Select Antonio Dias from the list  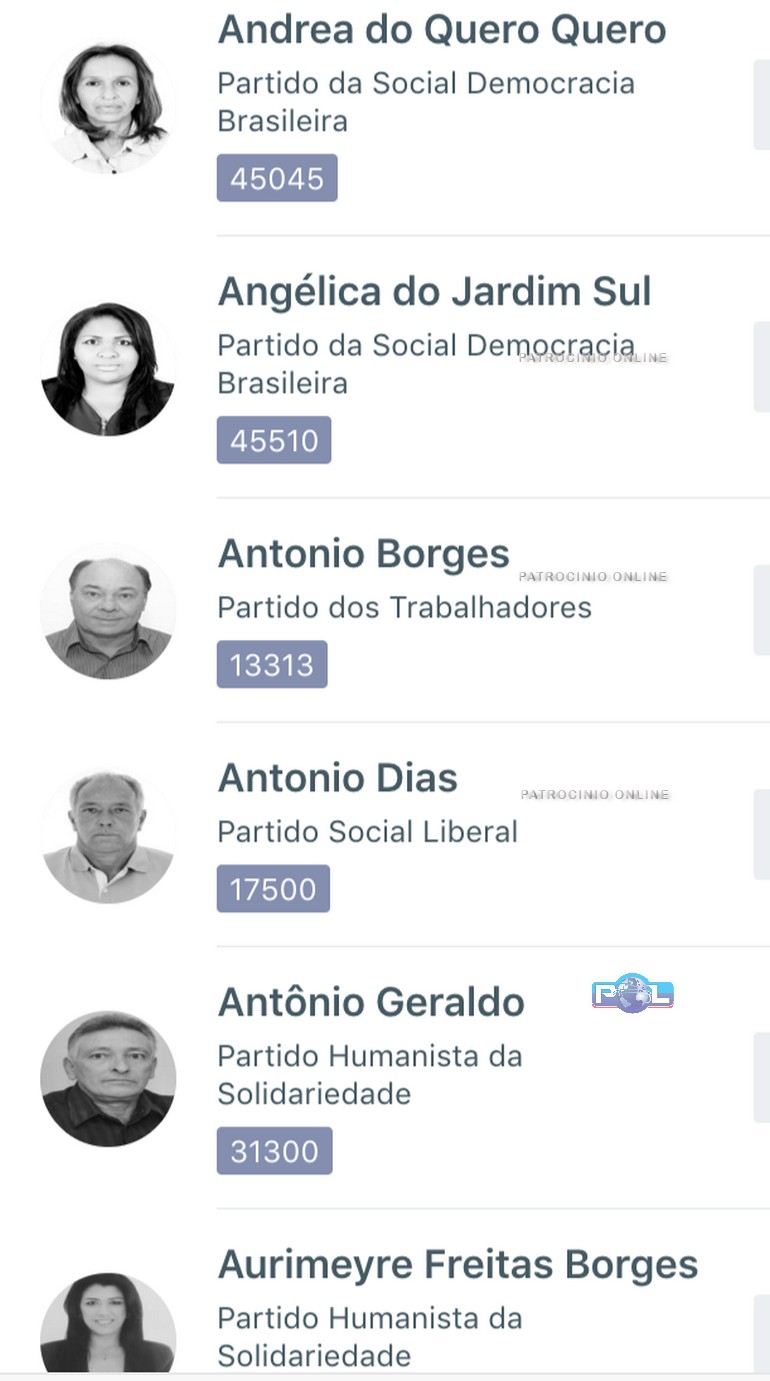click(x=338, y=778)
